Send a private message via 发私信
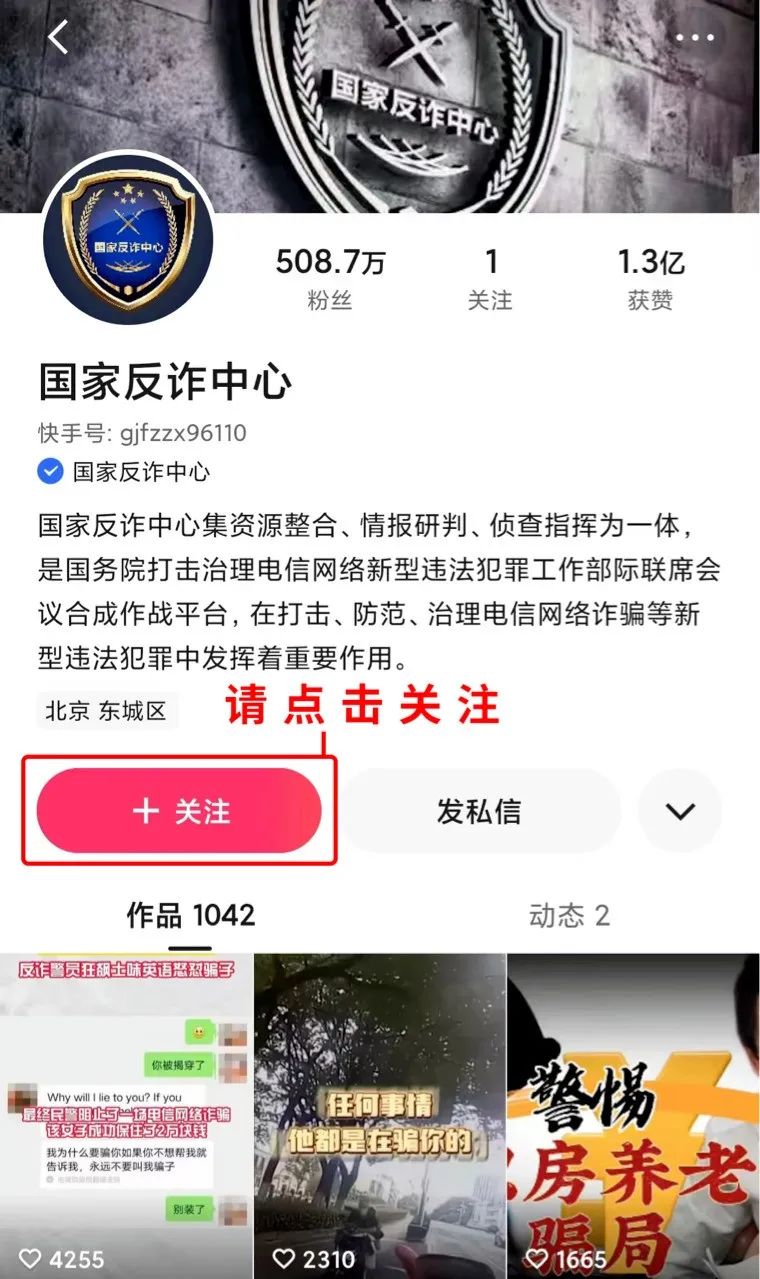The height and width of the screenshot is (1279, 760). point(479,811)
